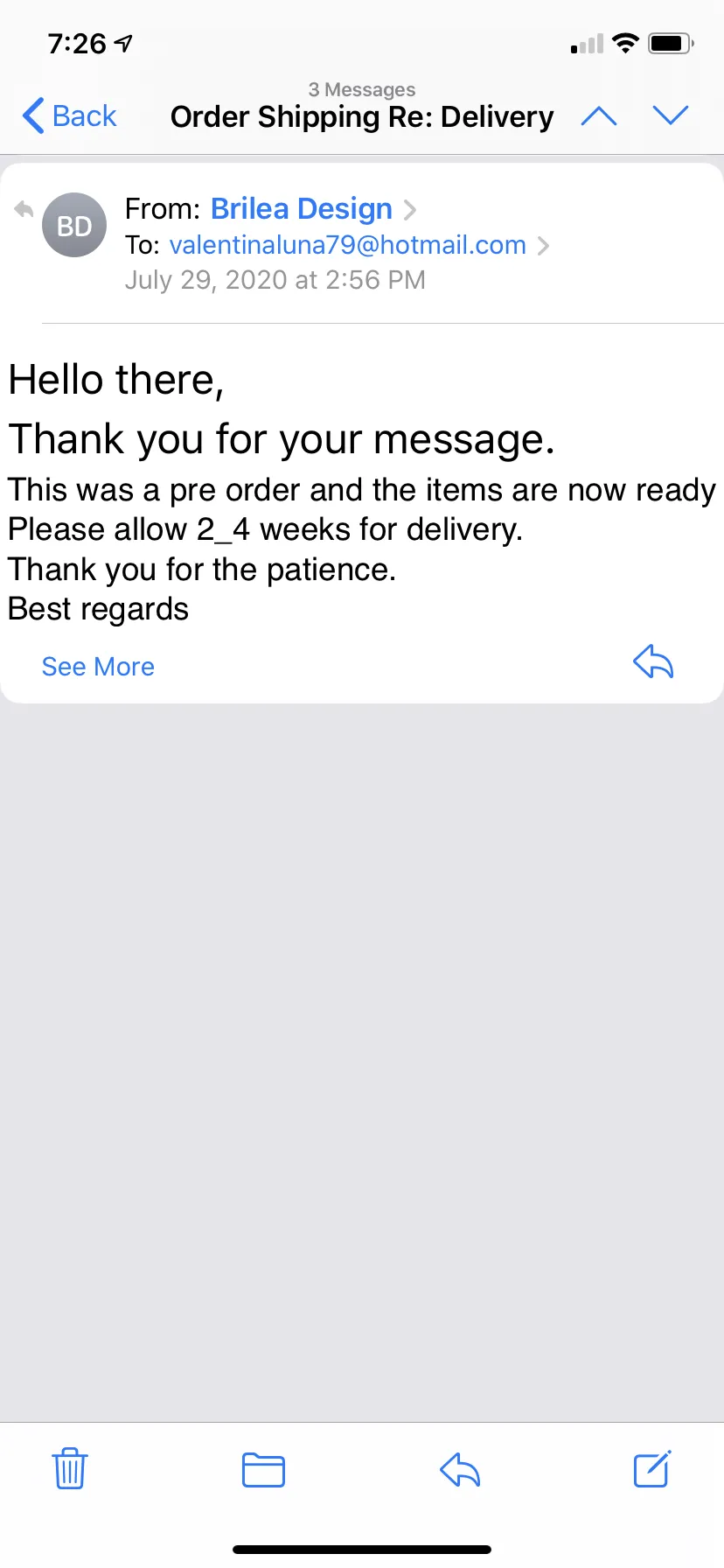This screenshot has width=724, height=1568.
Task: Jump to the previous message arrow
Action: click(x=599, y=115)
